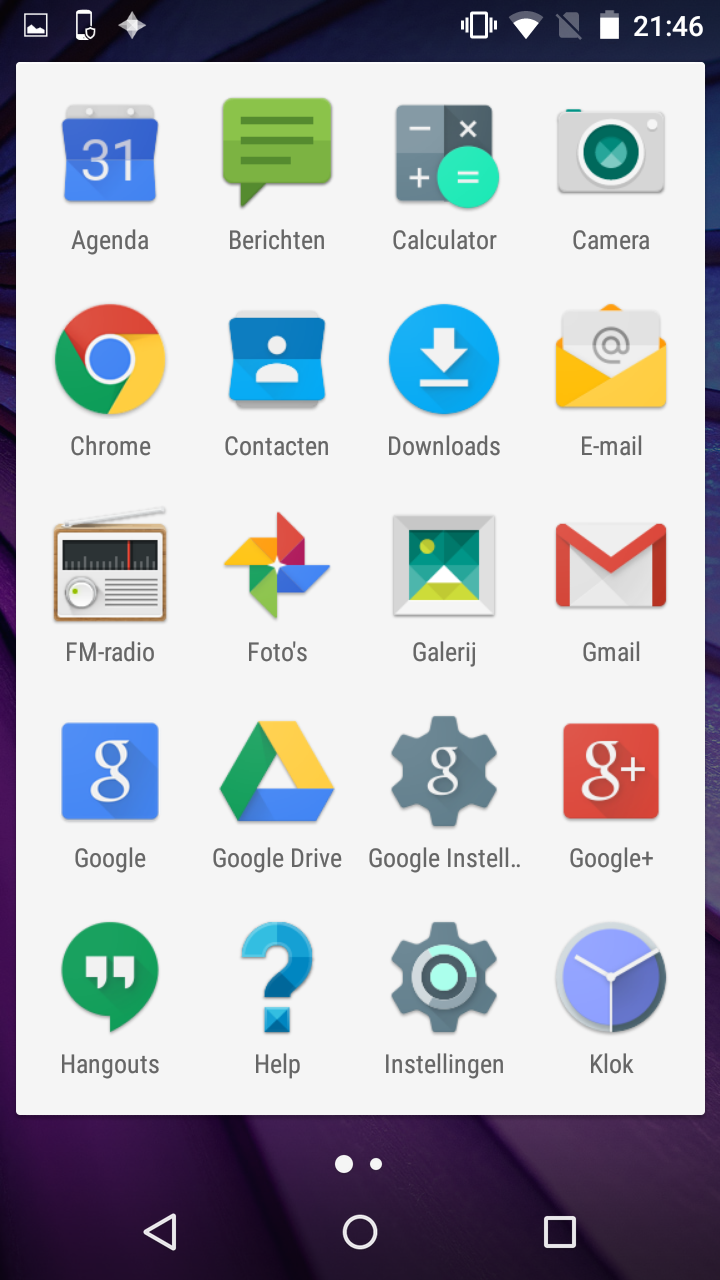Open the Galerij app

click(x=444, y=566)
